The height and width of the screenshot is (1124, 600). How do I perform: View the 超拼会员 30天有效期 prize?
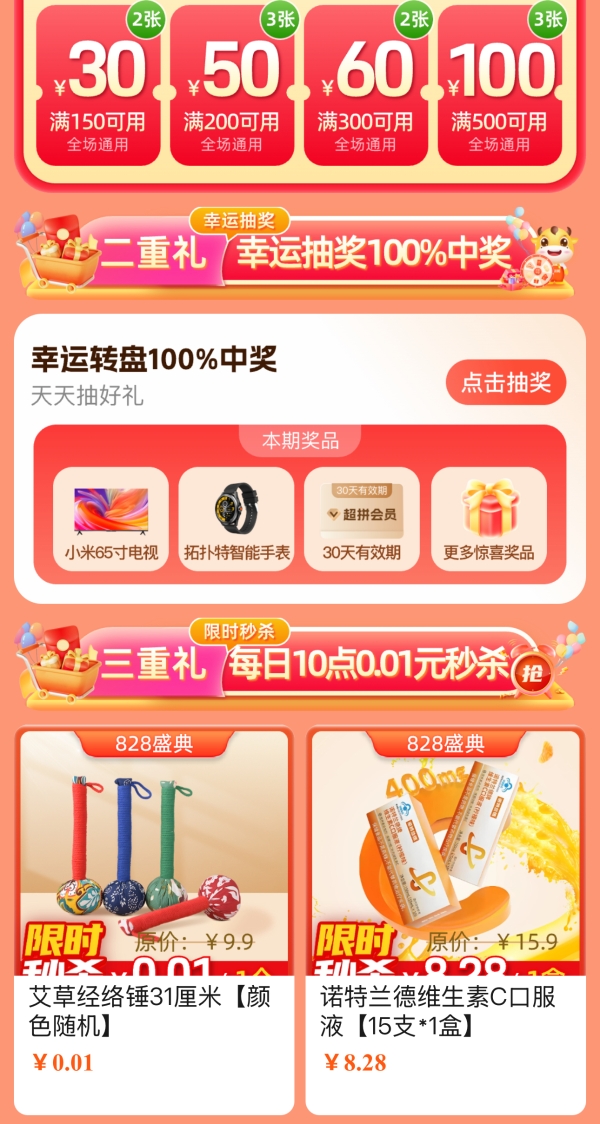[362, 518]
